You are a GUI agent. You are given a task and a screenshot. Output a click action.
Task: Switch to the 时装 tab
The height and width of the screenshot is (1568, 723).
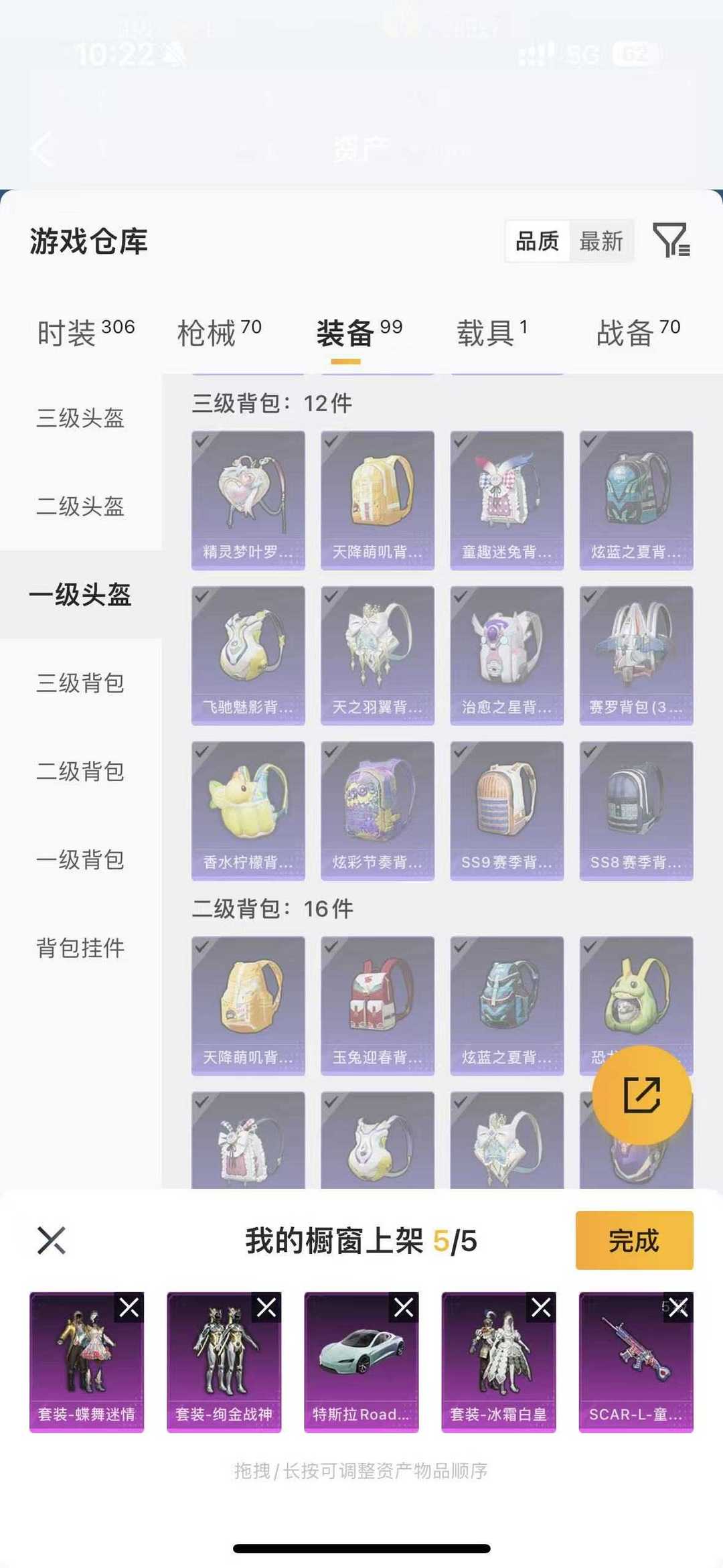coord(86,332)
